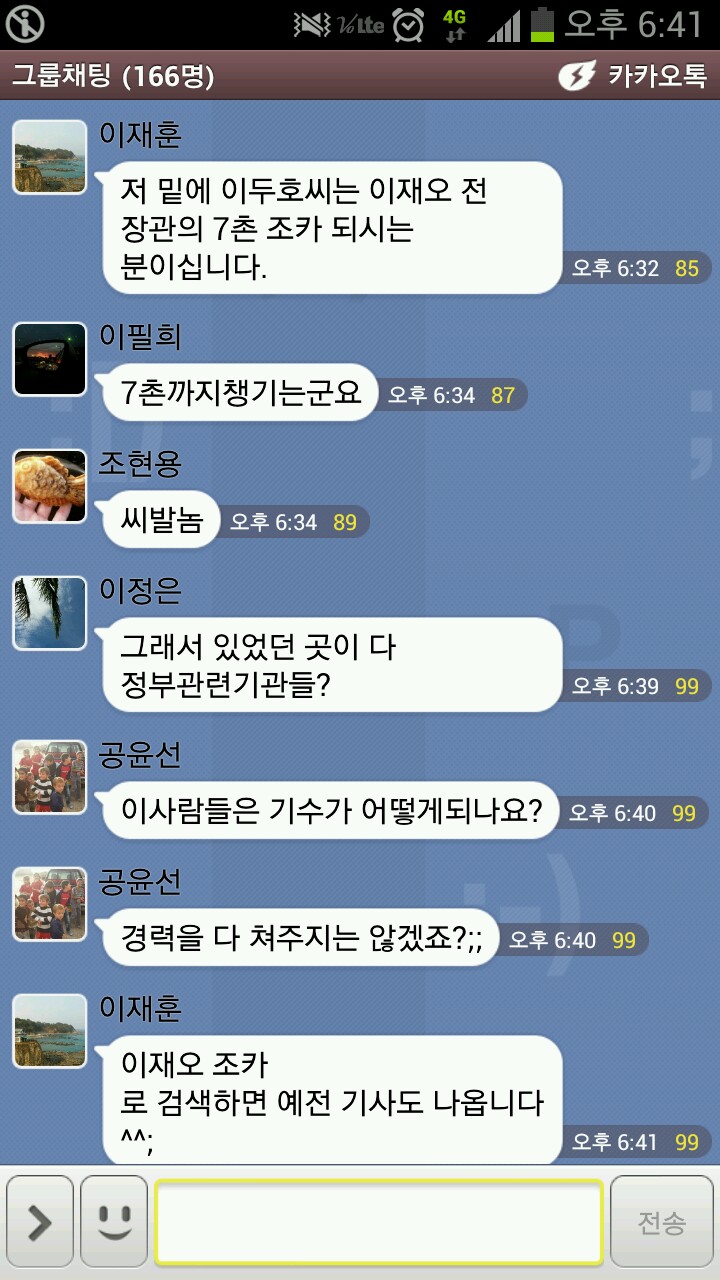Open 이정은's profile picture
The width and height of the screenshot is (720, 1280).
[49, 613]
